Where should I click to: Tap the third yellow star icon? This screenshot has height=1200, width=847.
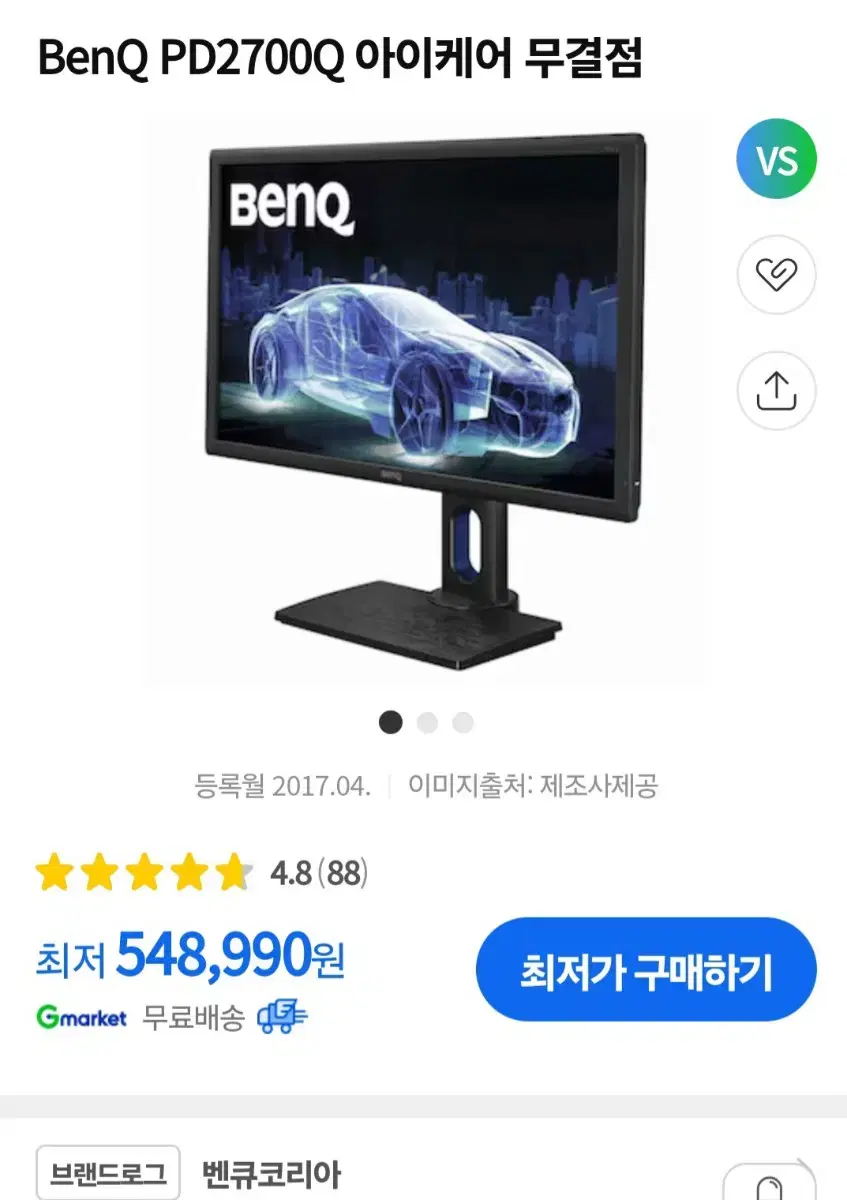146,872
